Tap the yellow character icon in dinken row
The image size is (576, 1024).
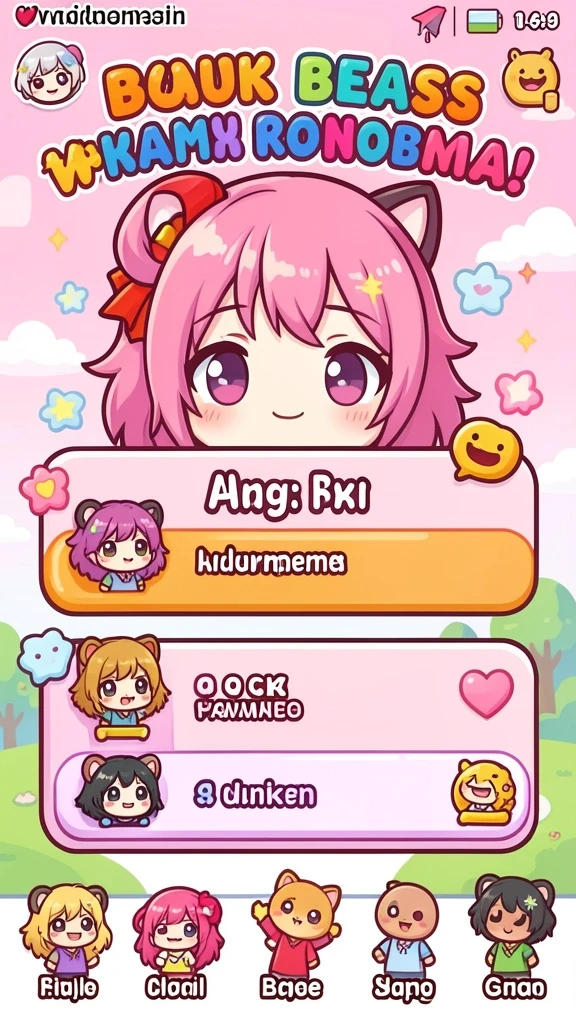[483, 792]
